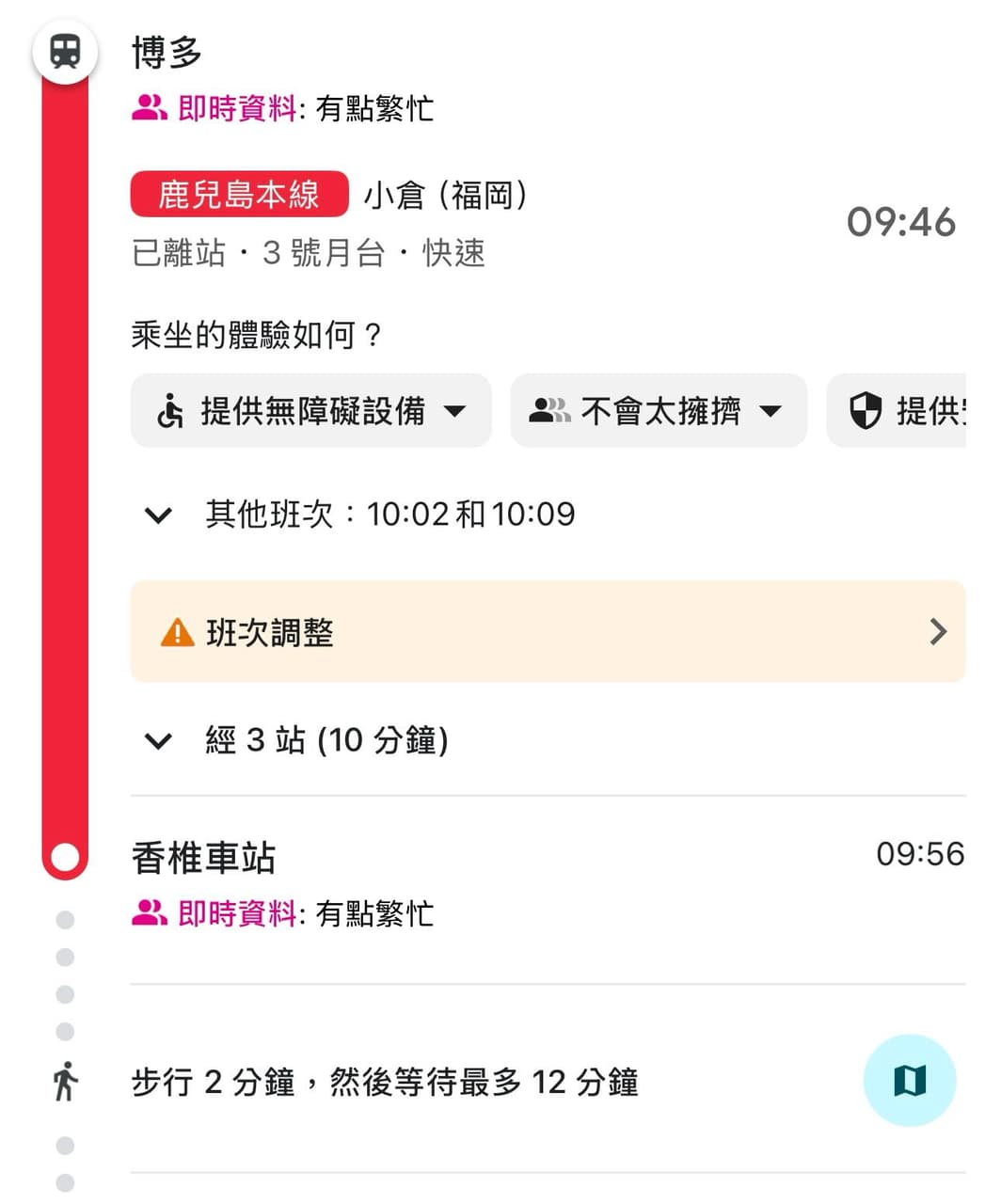The height and width of the screenshot is (1204, 1001).
Task: Open the map for the walking step
Action: (910, 1081)
